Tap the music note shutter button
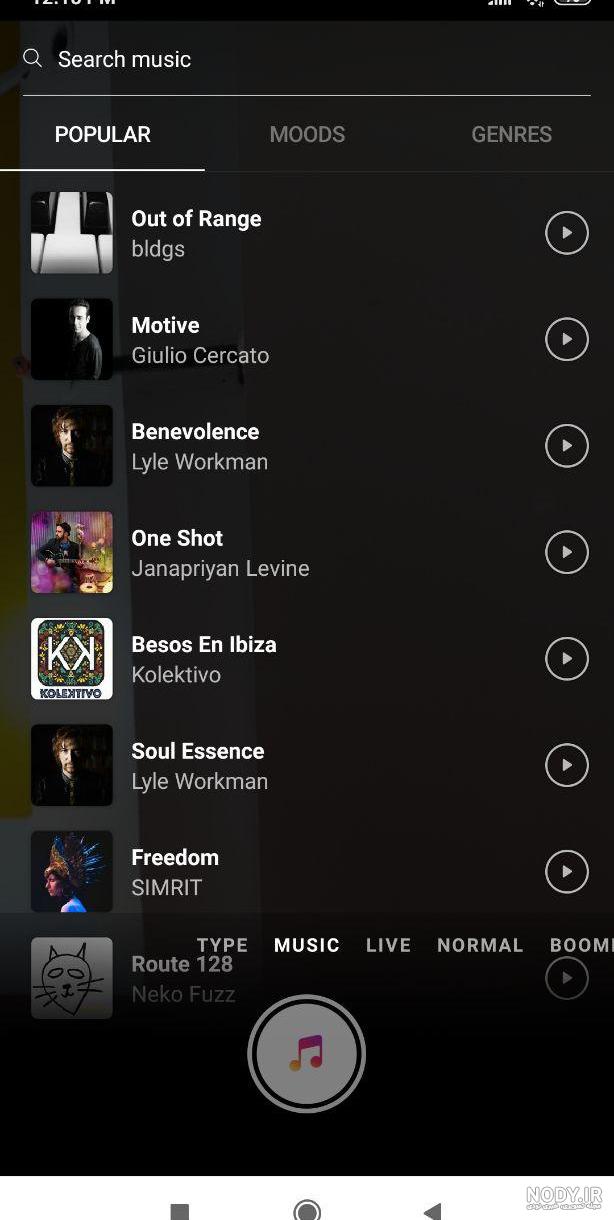This screenshot has height=1220, width=614. [307, 1053]
